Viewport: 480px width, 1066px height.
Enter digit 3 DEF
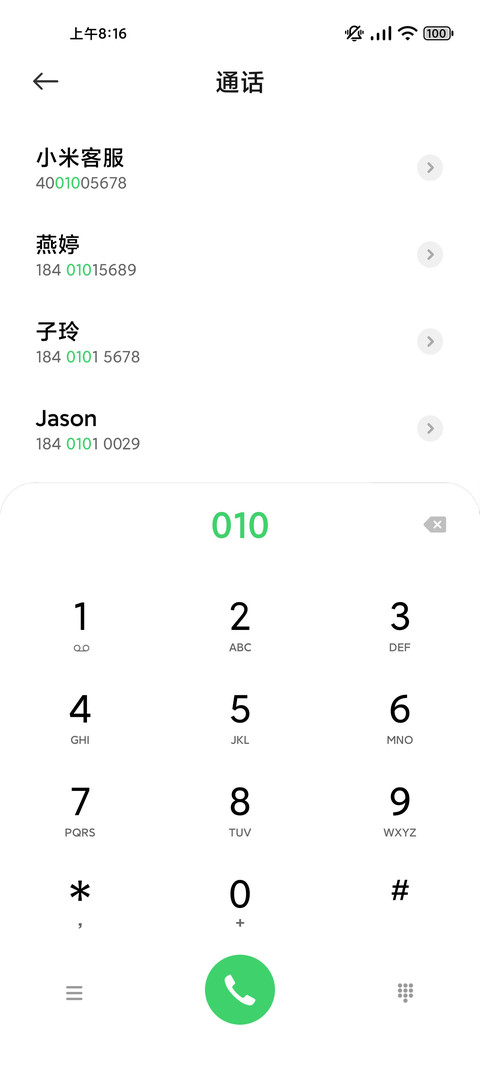click(400, 626)
